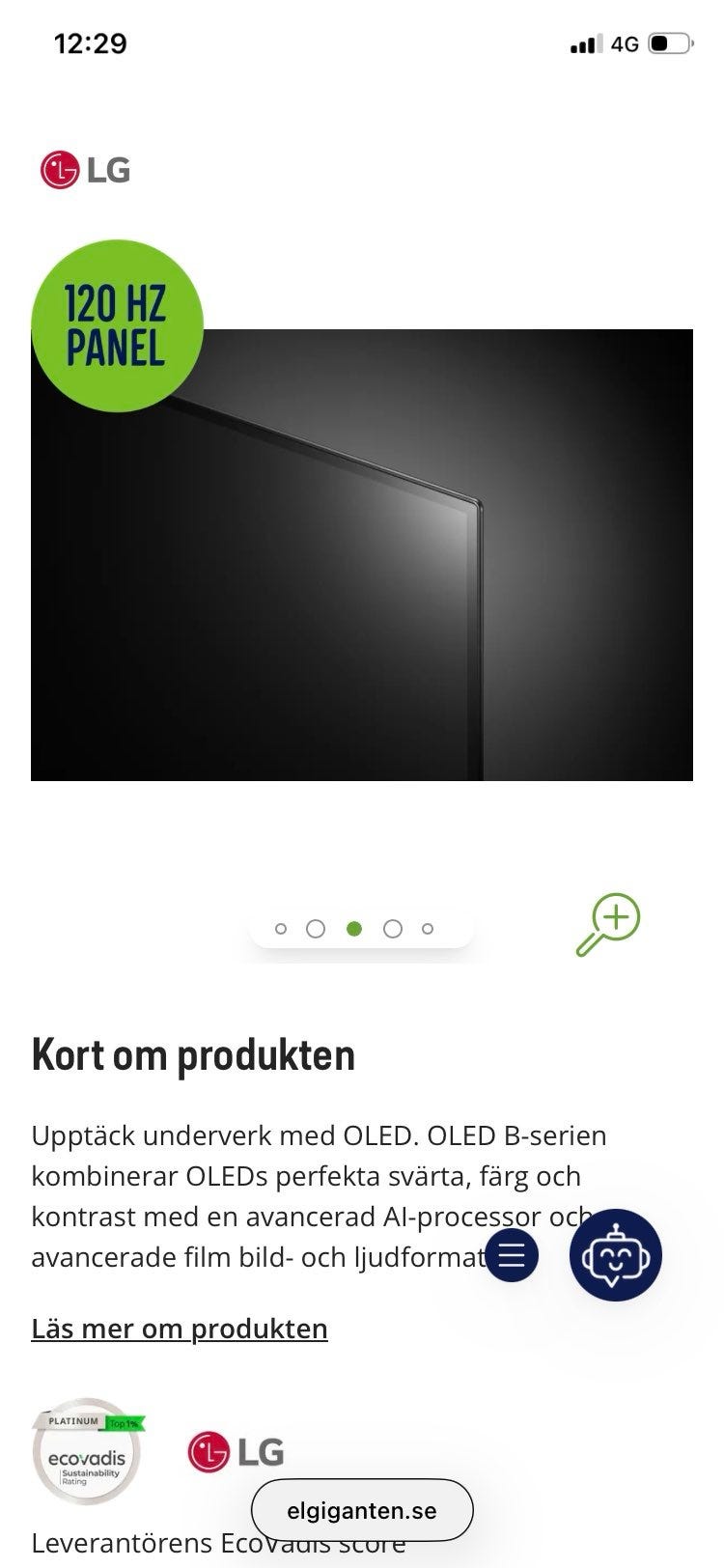
Task: Tap the elgiganten.se address pill
Action: click(362, 1510)
